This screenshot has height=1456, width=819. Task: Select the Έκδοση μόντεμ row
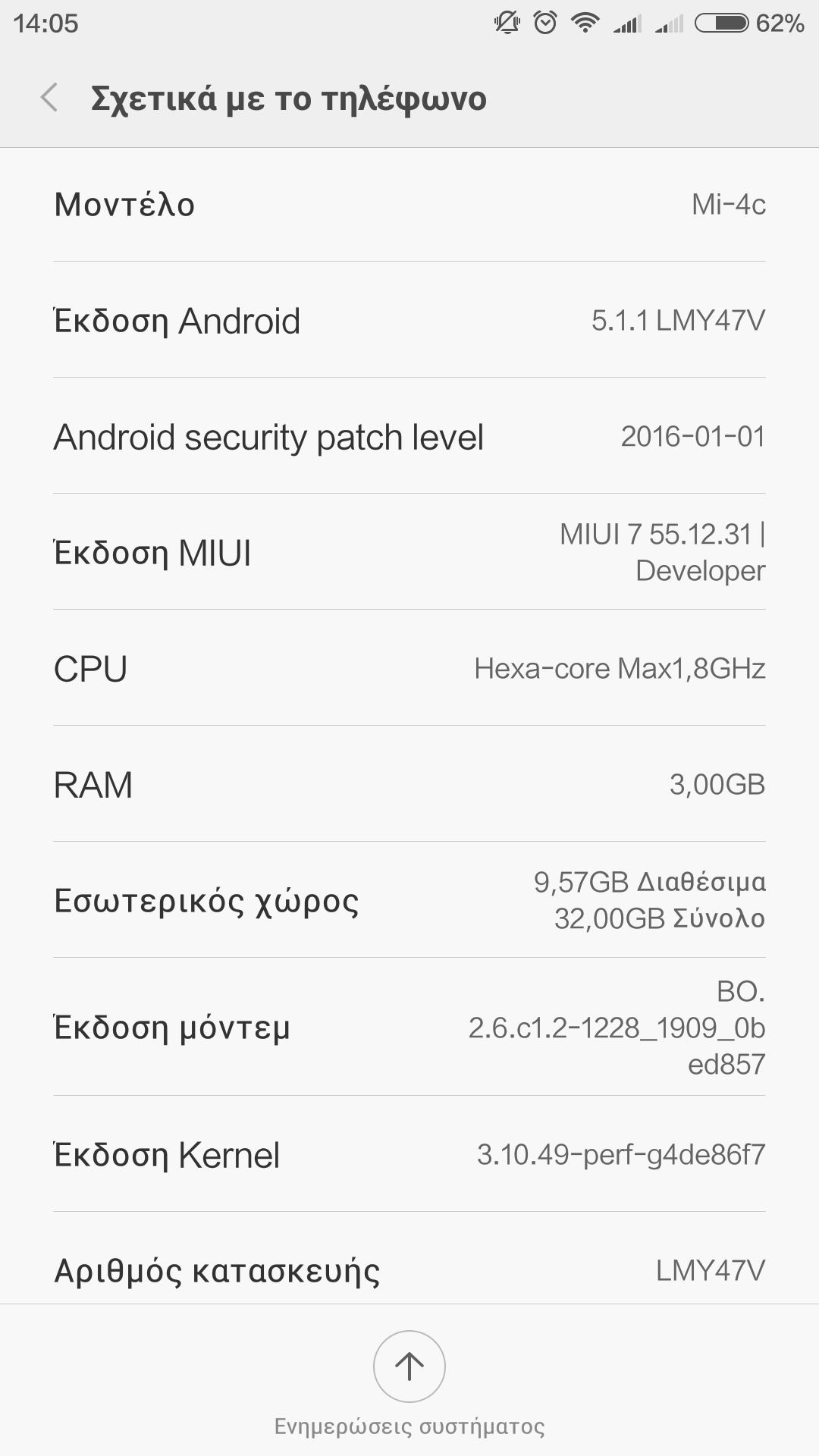(x=409, y=1027)
